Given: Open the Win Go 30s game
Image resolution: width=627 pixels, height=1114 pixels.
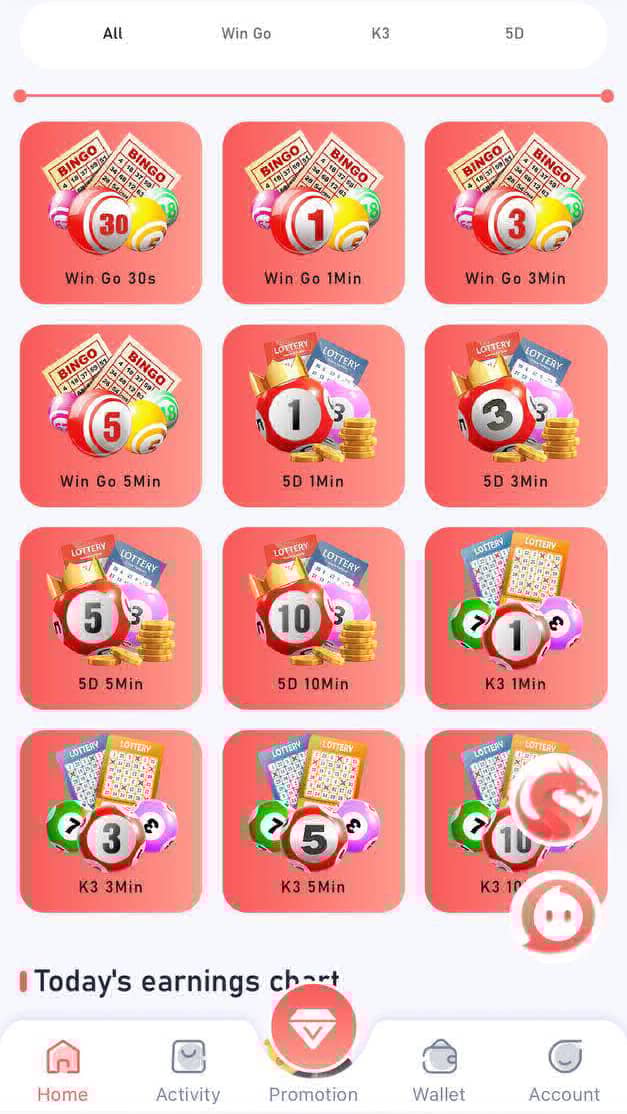Looking at the screenshot, I should [x=111, y=212].
